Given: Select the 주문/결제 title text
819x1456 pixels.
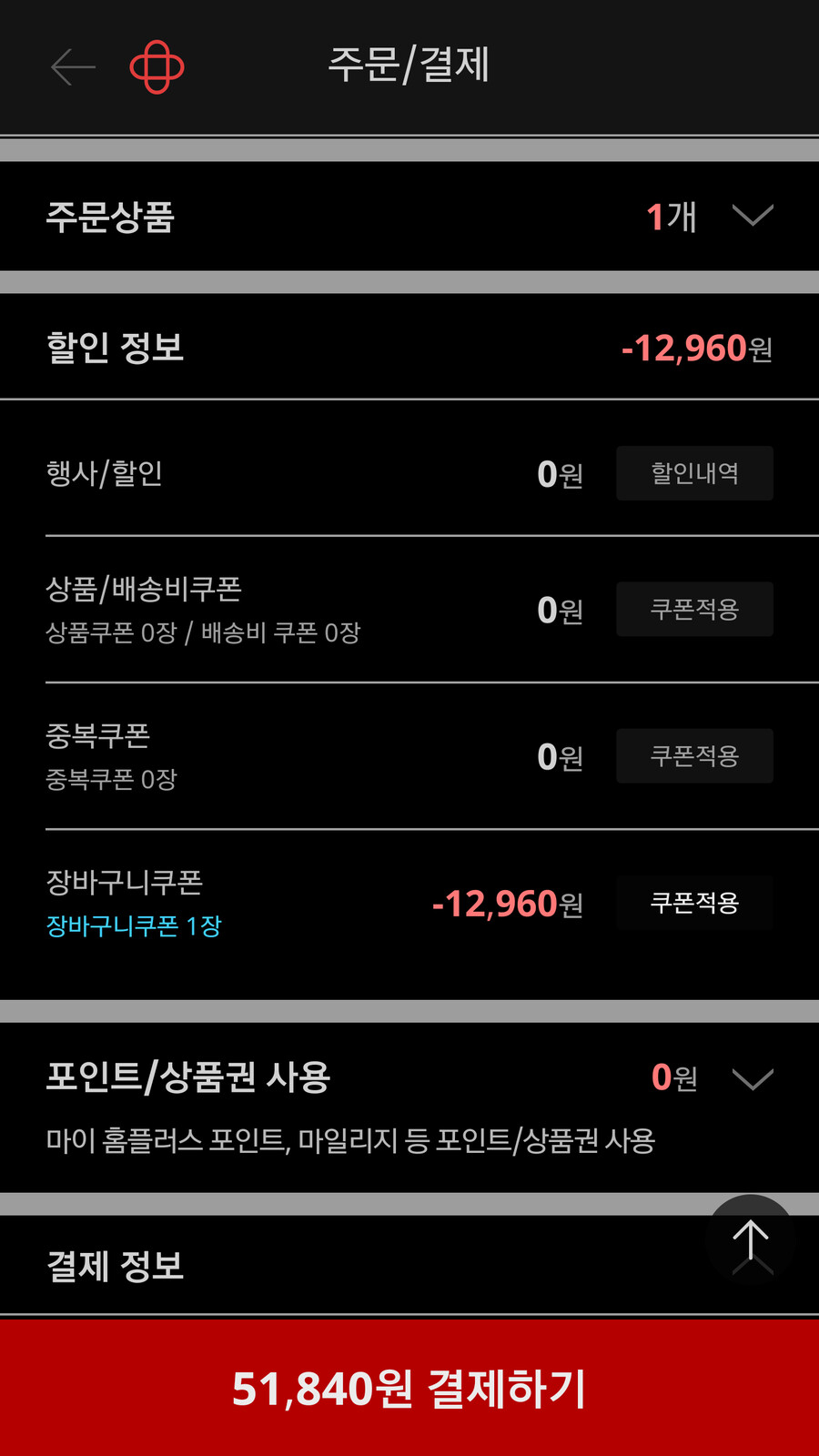Looking at the screenshot, I should (x=409, y=66).
